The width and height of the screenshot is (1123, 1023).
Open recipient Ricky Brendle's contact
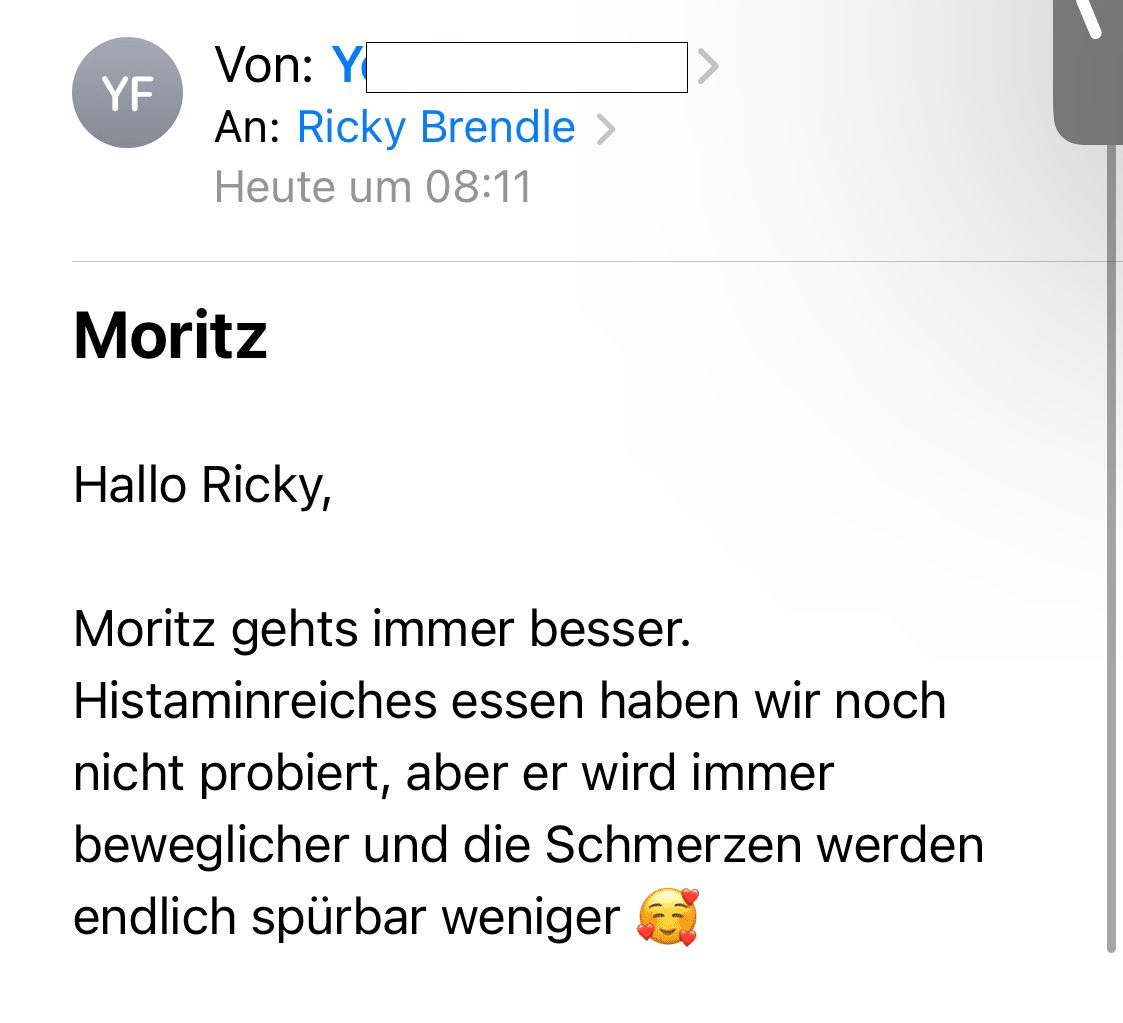436,128
